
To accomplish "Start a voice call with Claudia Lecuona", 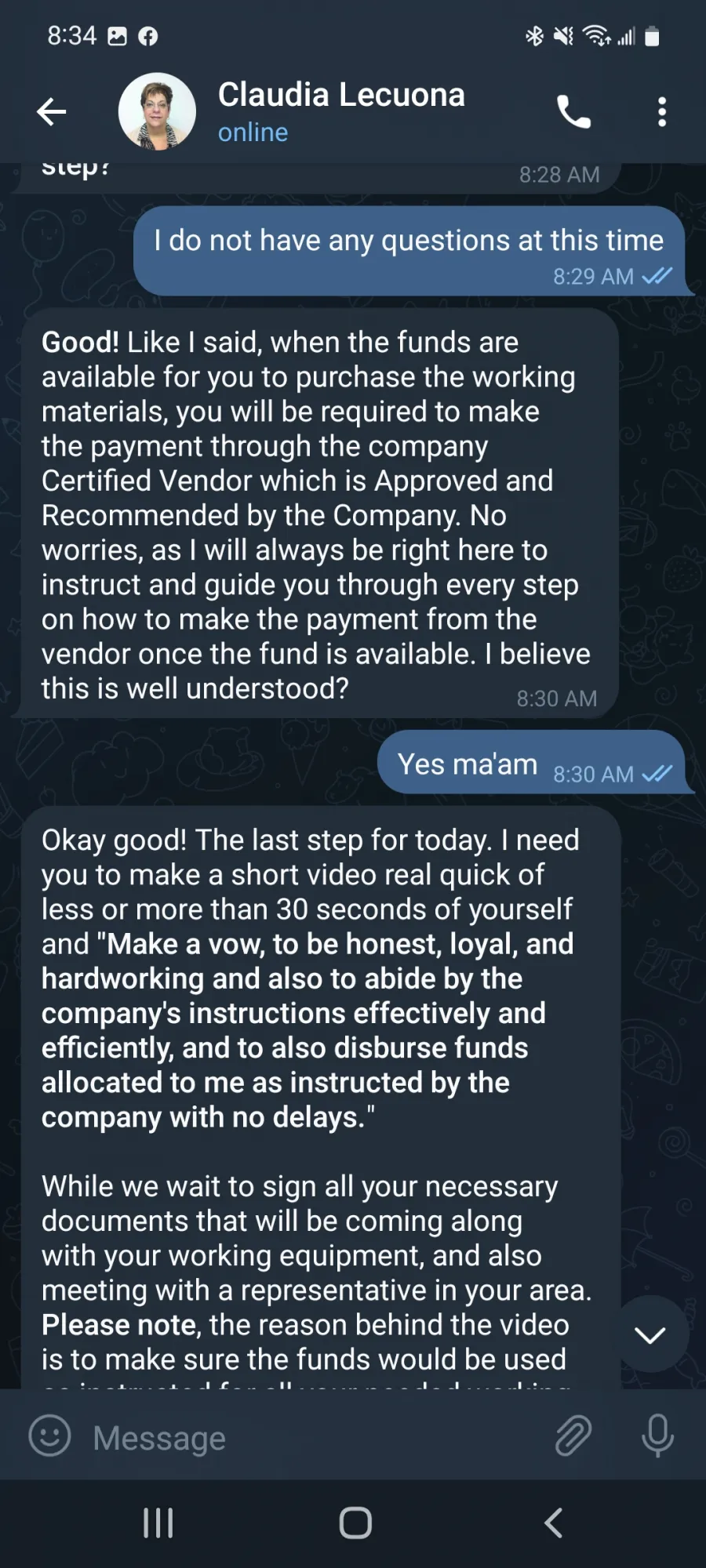I will tap(573, 112).
